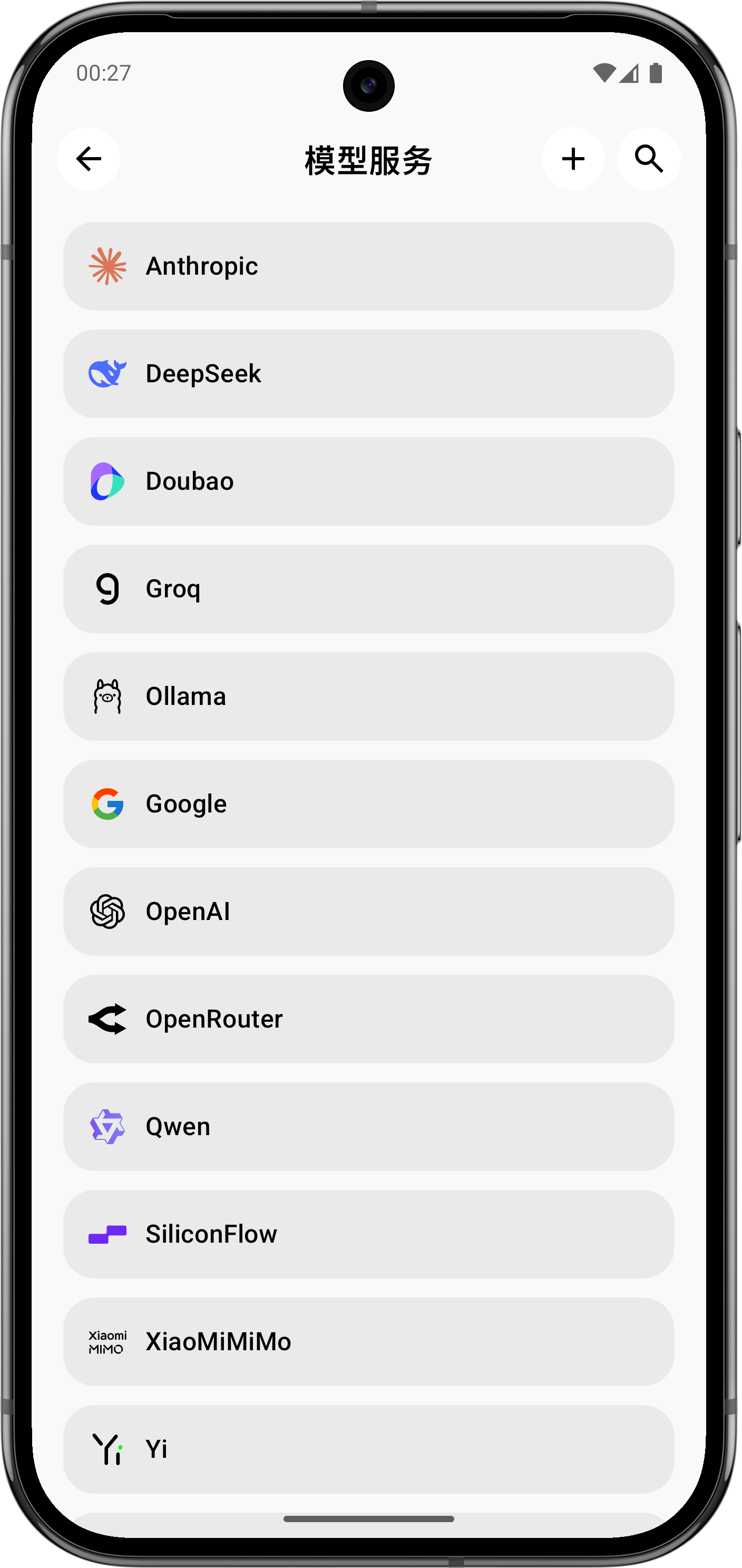Tap the Yi provider row

pos(368,1449)
